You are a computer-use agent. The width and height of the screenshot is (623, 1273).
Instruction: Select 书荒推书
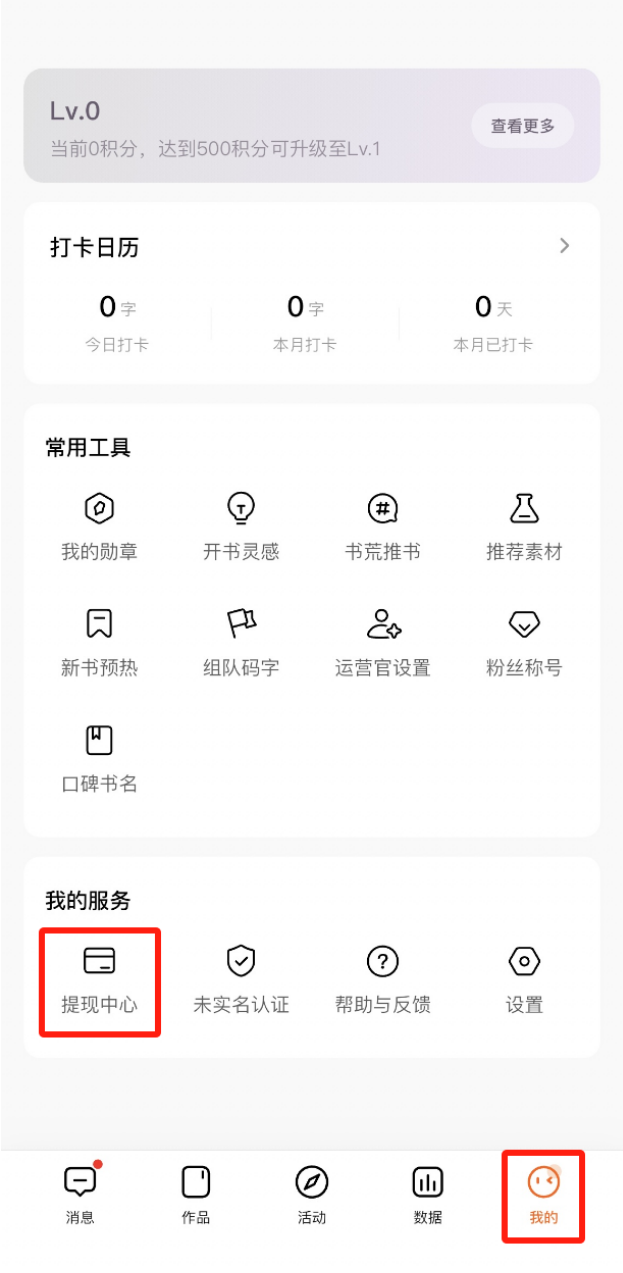pos(382,524)
